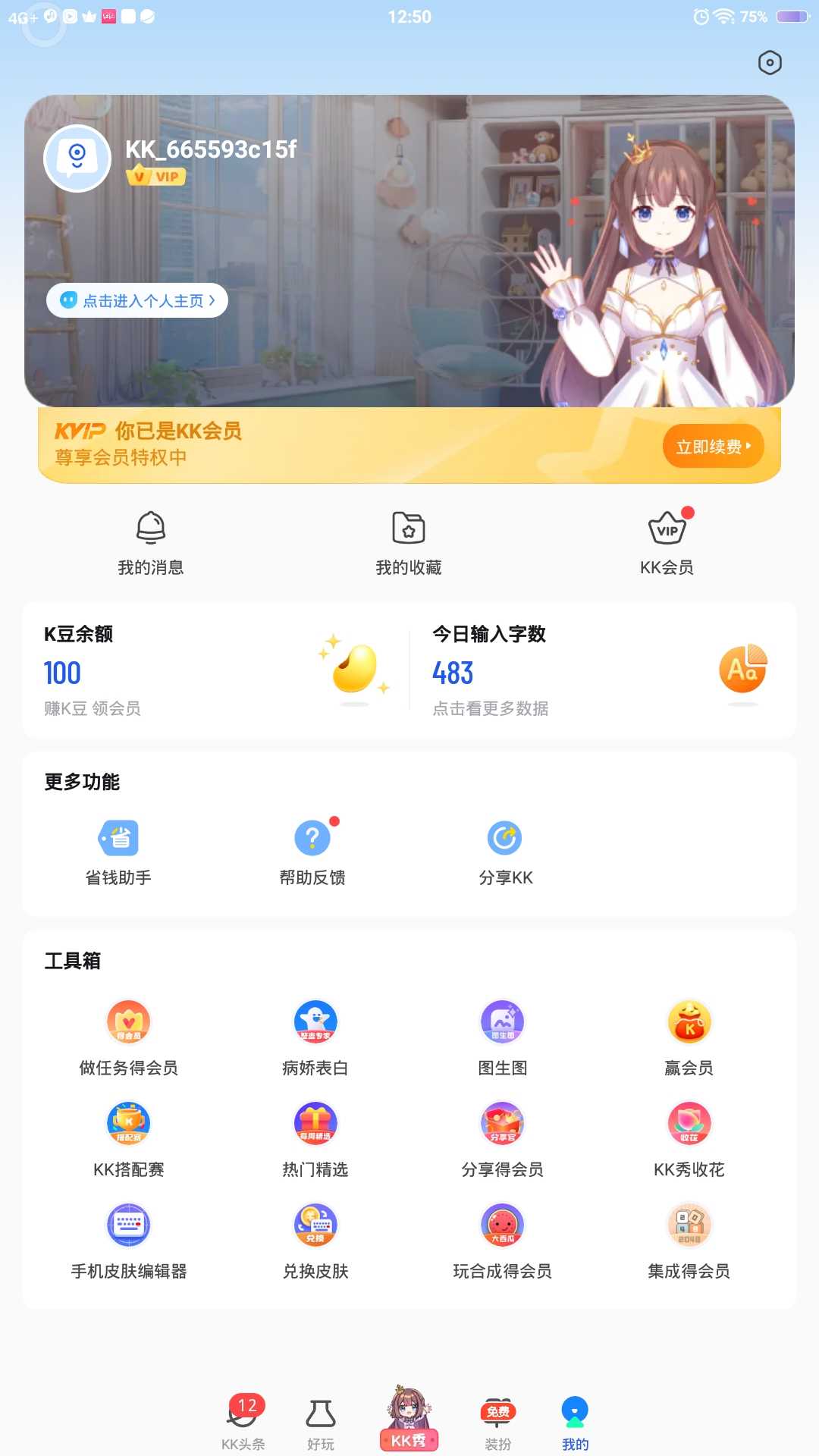Open 省钱助手
The width and height of the screenshot is (819, 1456).
point(118,853)
